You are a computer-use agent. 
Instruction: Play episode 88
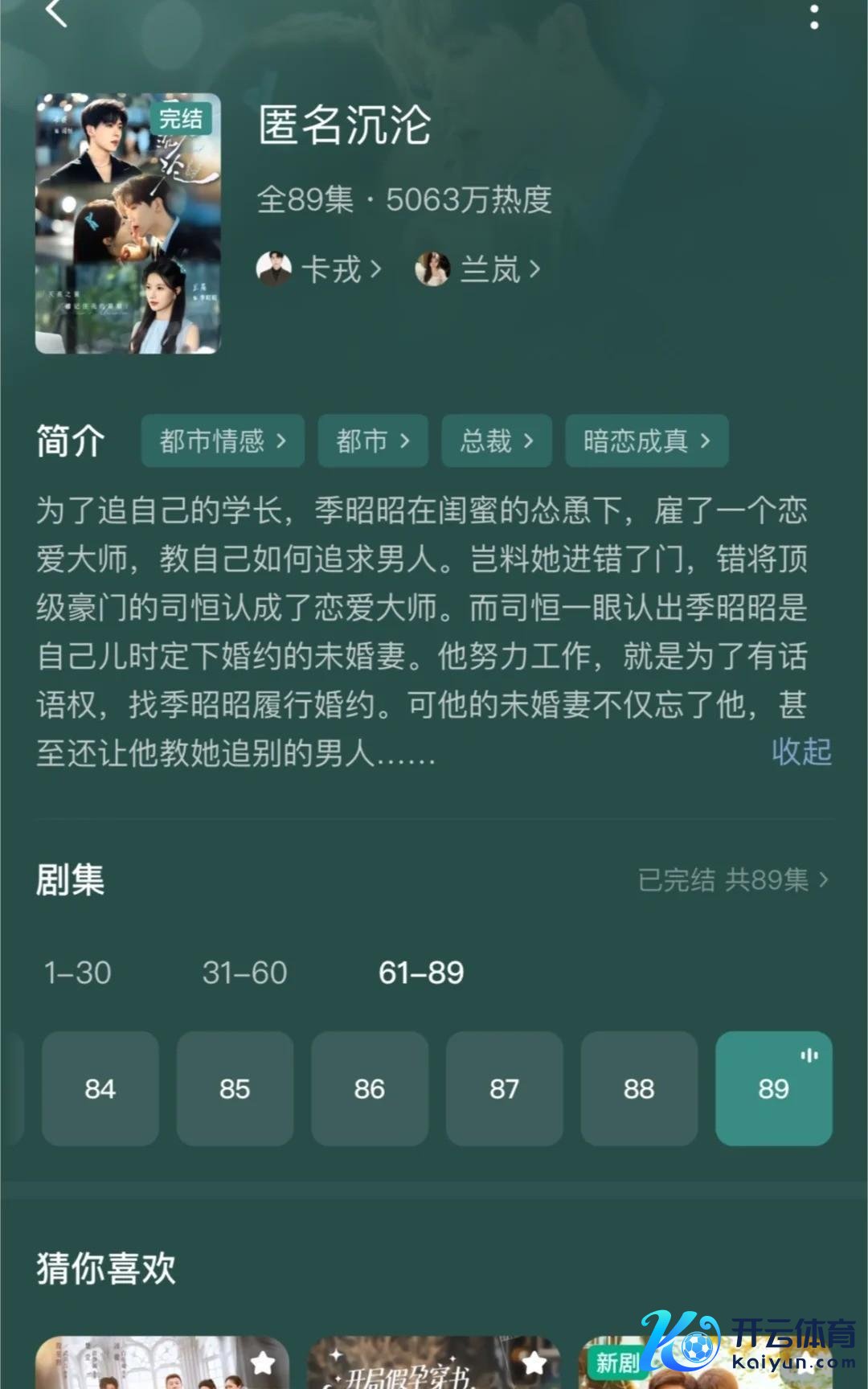(639, 1088)
